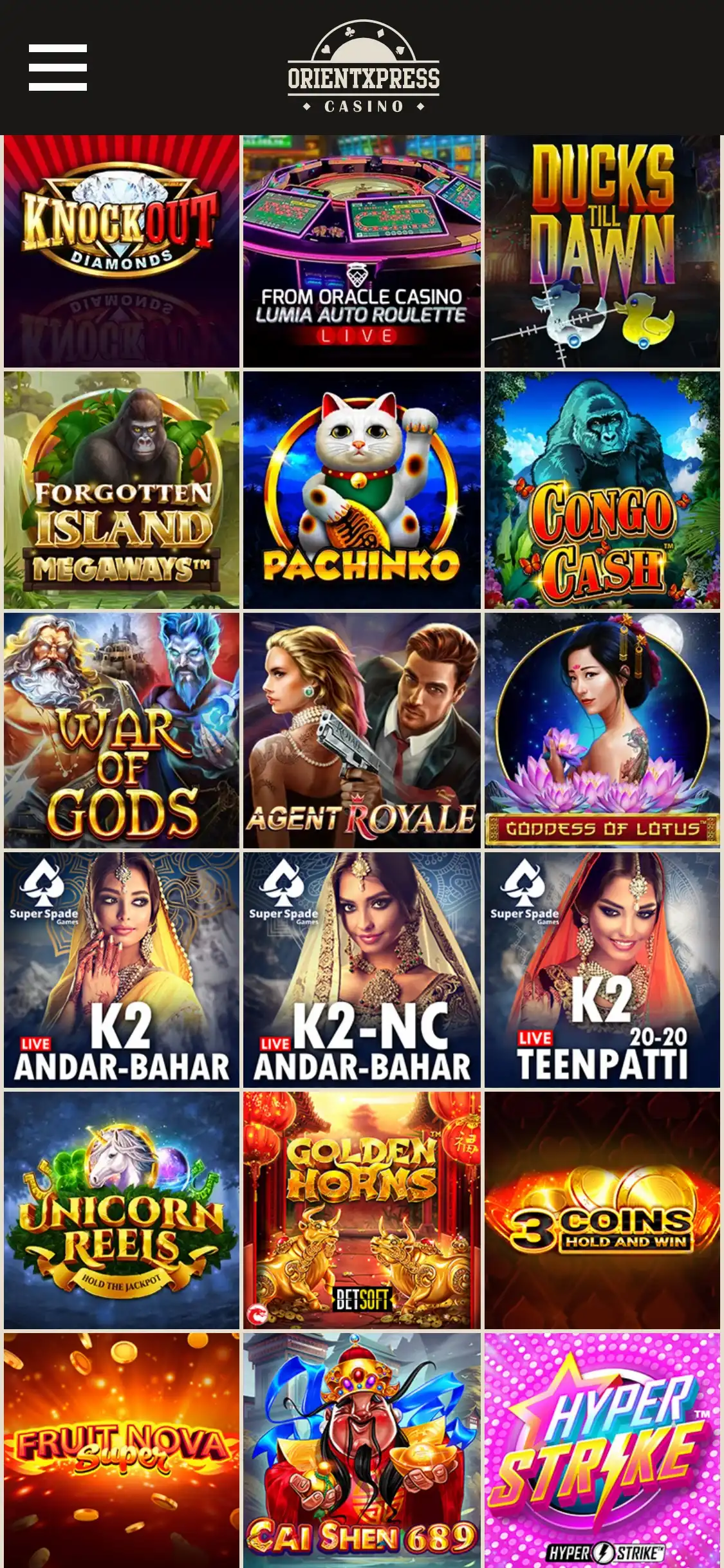724x1568 pixels.
Task: Launch the War of Gods game
Action: [121, 730]
